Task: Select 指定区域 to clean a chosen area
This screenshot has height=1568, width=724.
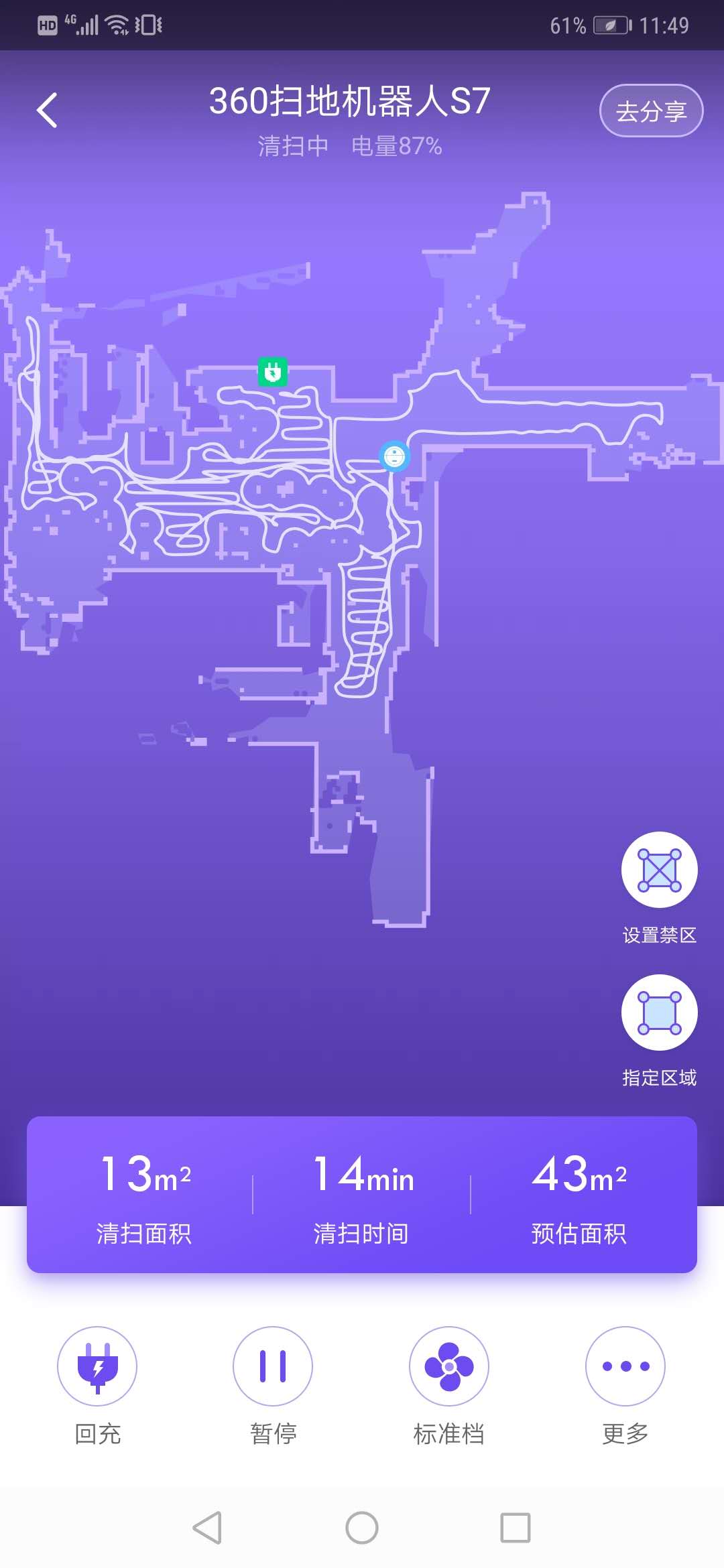Action: tap(659, 1012)
